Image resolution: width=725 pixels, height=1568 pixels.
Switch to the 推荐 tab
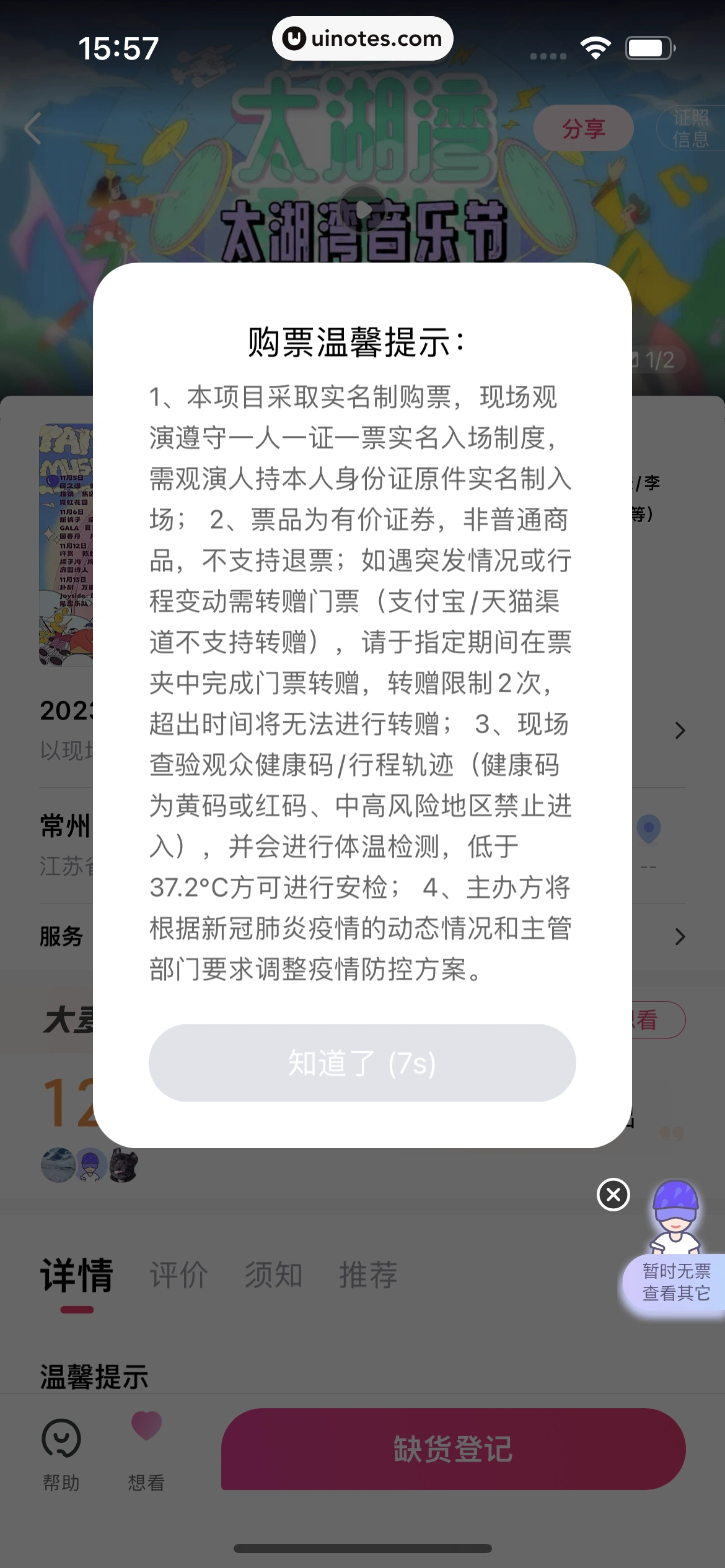[368, 1275]
